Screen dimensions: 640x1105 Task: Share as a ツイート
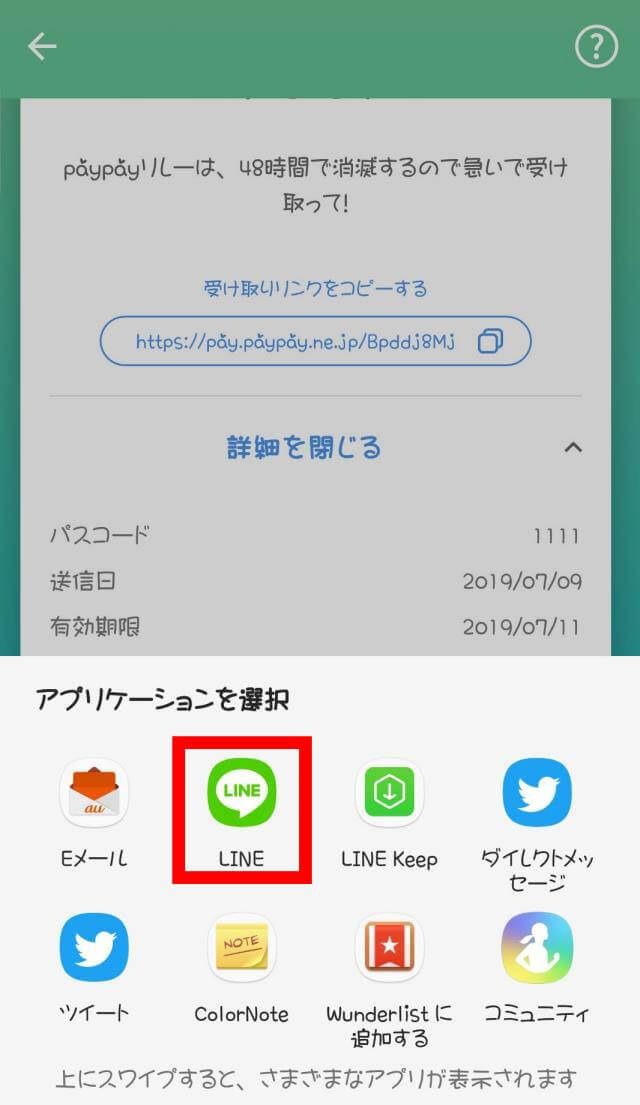pos(93,965)
